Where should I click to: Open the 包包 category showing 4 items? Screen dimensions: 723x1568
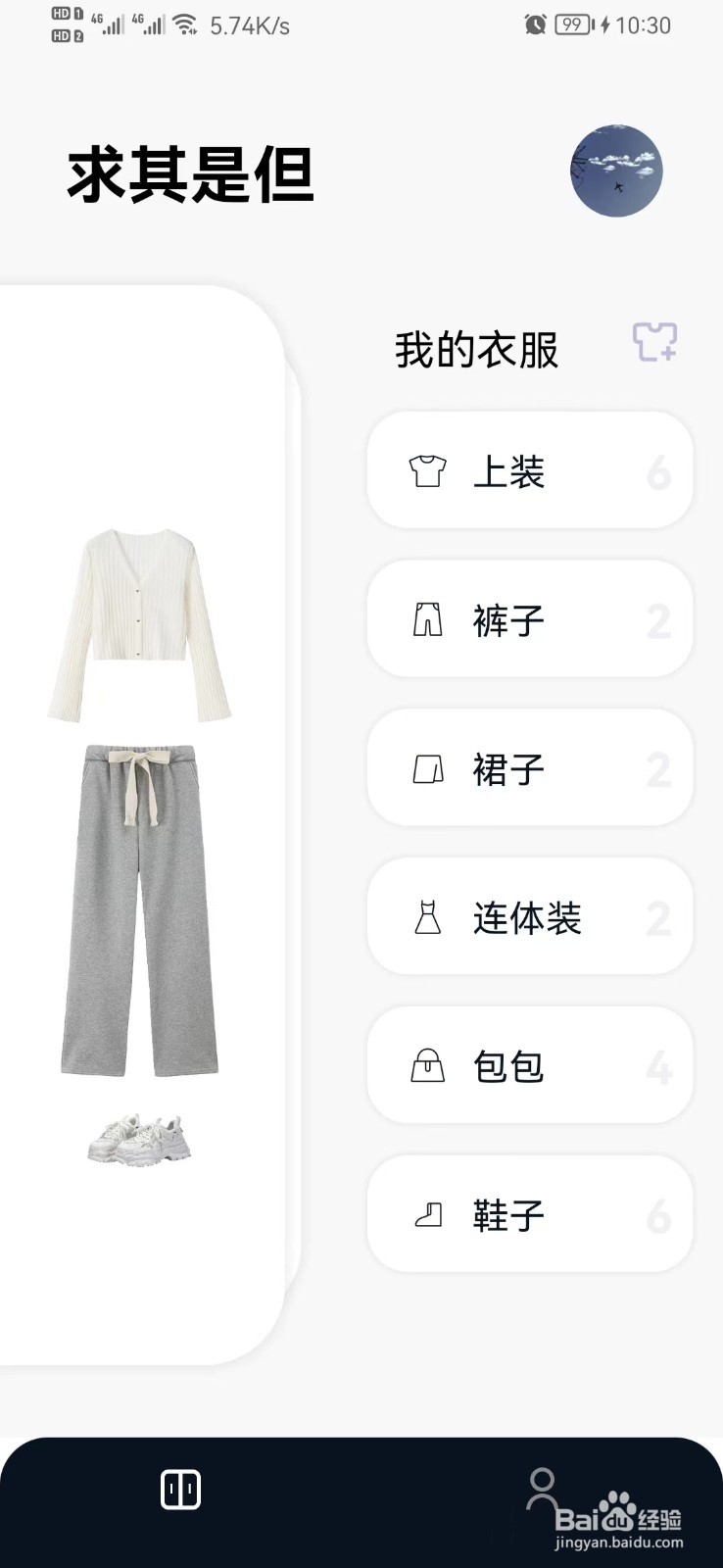(529, 1066)
